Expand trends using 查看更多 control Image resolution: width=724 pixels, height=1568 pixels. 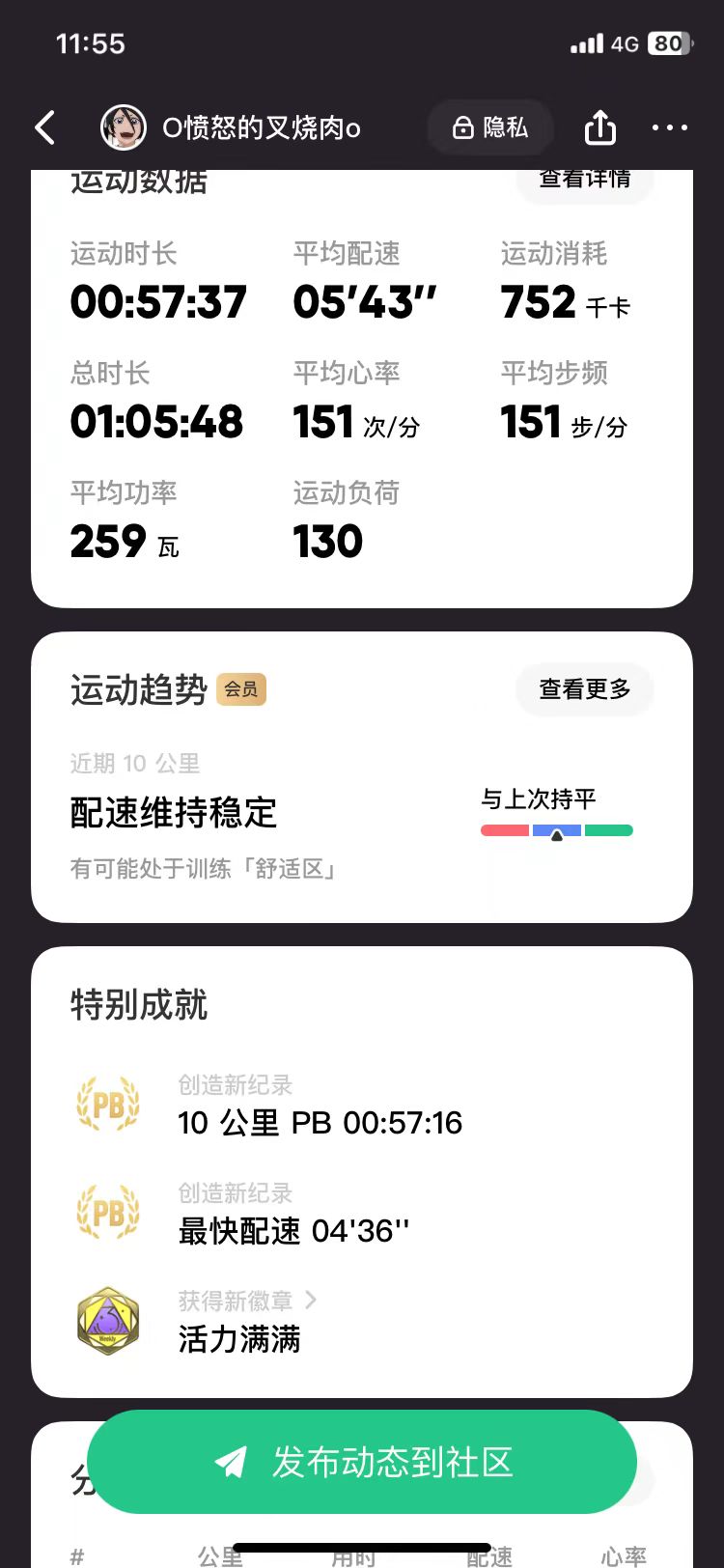(584, 689)
